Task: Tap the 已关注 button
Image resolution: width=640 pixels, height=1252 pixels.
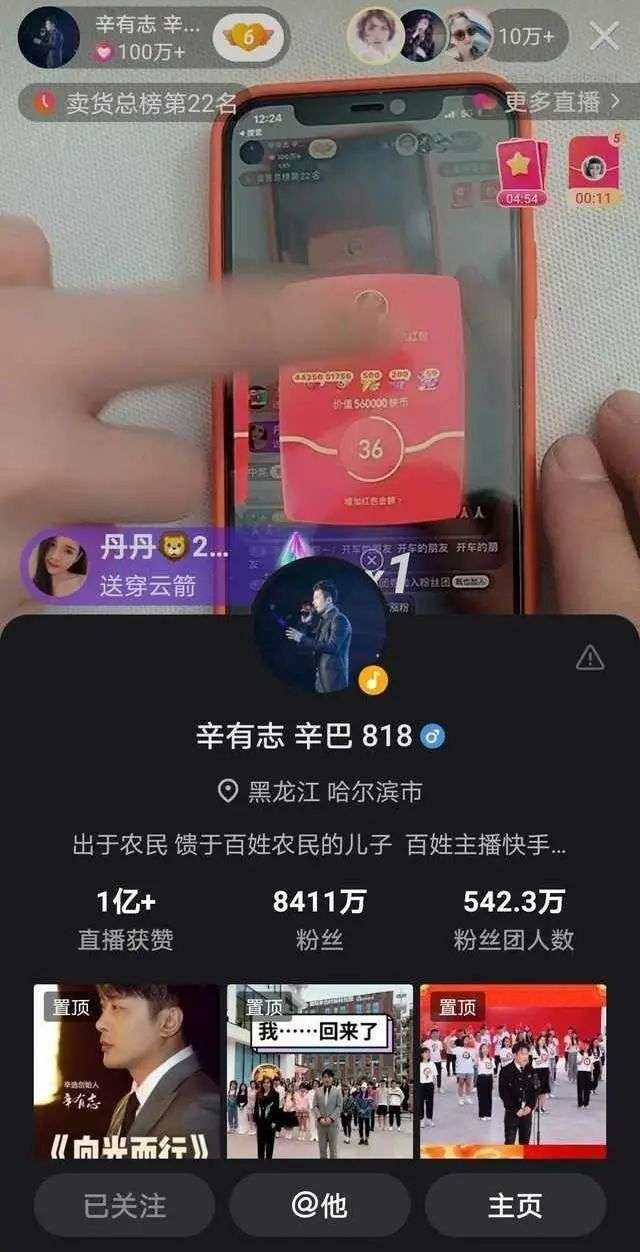Action: tap(125, 1205)
